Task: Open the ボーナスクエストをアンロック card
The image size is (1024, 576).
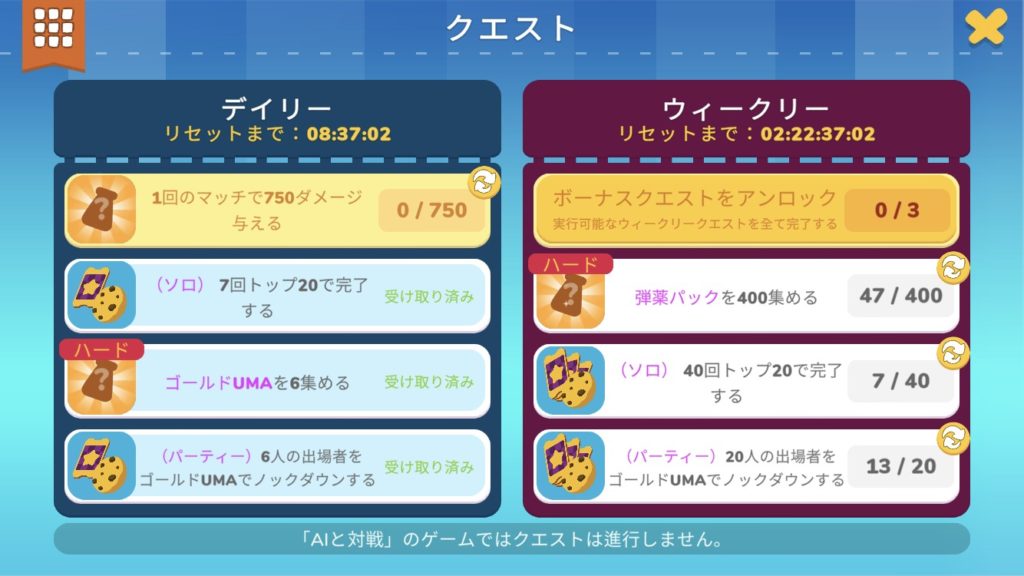Action: (x=745, y=209)
